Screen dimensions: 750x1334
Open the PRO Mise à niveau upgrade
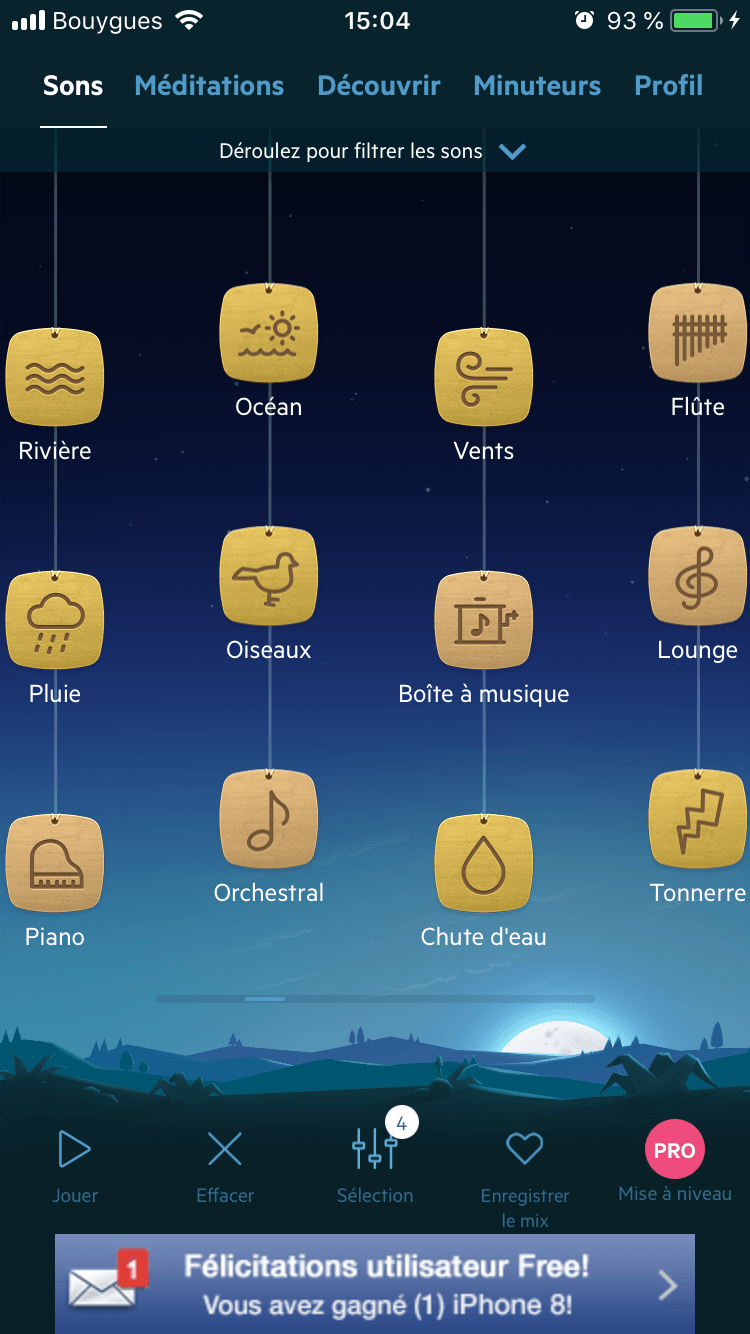tap(675, 1160)
